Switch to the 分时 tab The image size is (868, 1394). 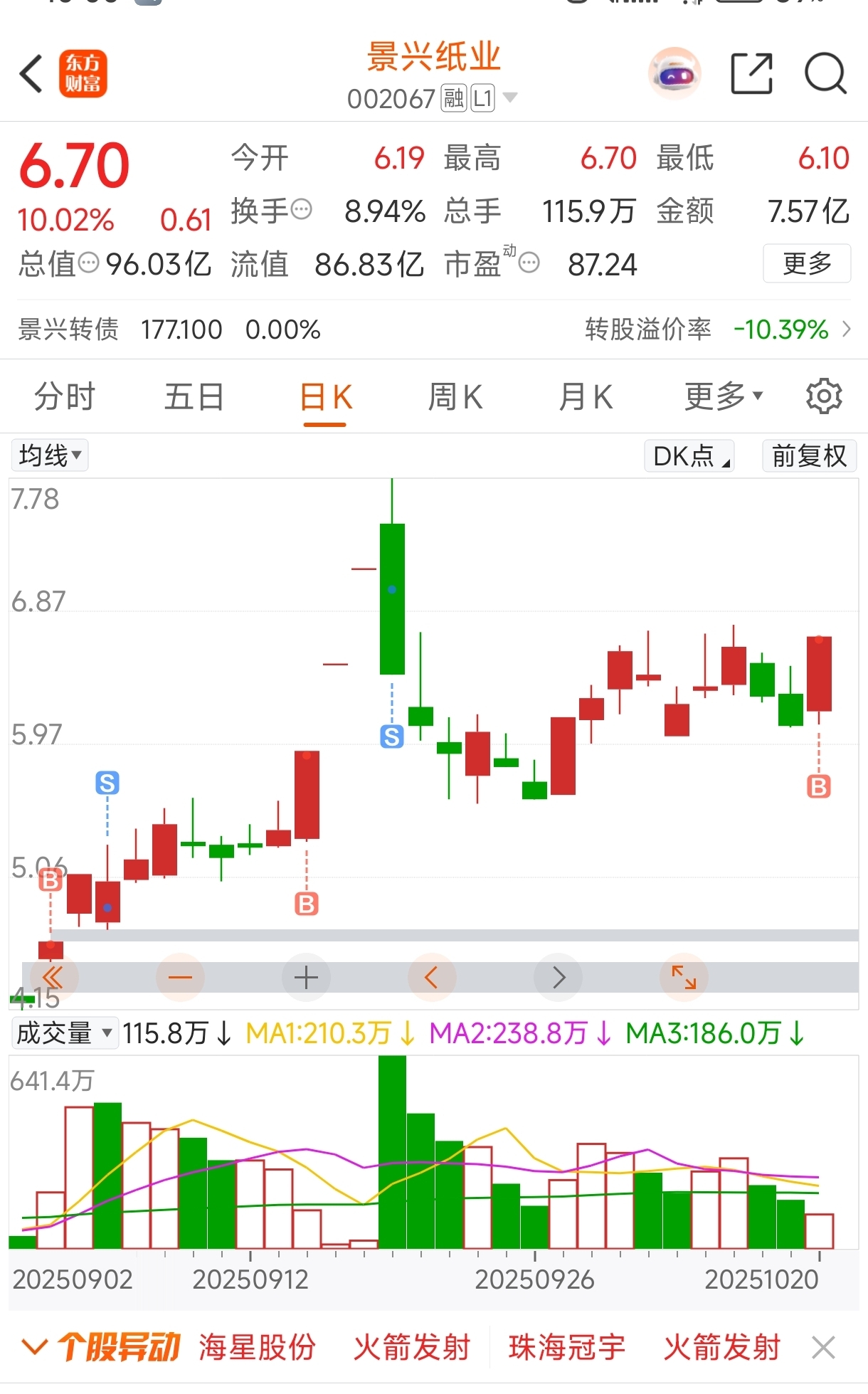pyautogui.click(x=65, y=397)
